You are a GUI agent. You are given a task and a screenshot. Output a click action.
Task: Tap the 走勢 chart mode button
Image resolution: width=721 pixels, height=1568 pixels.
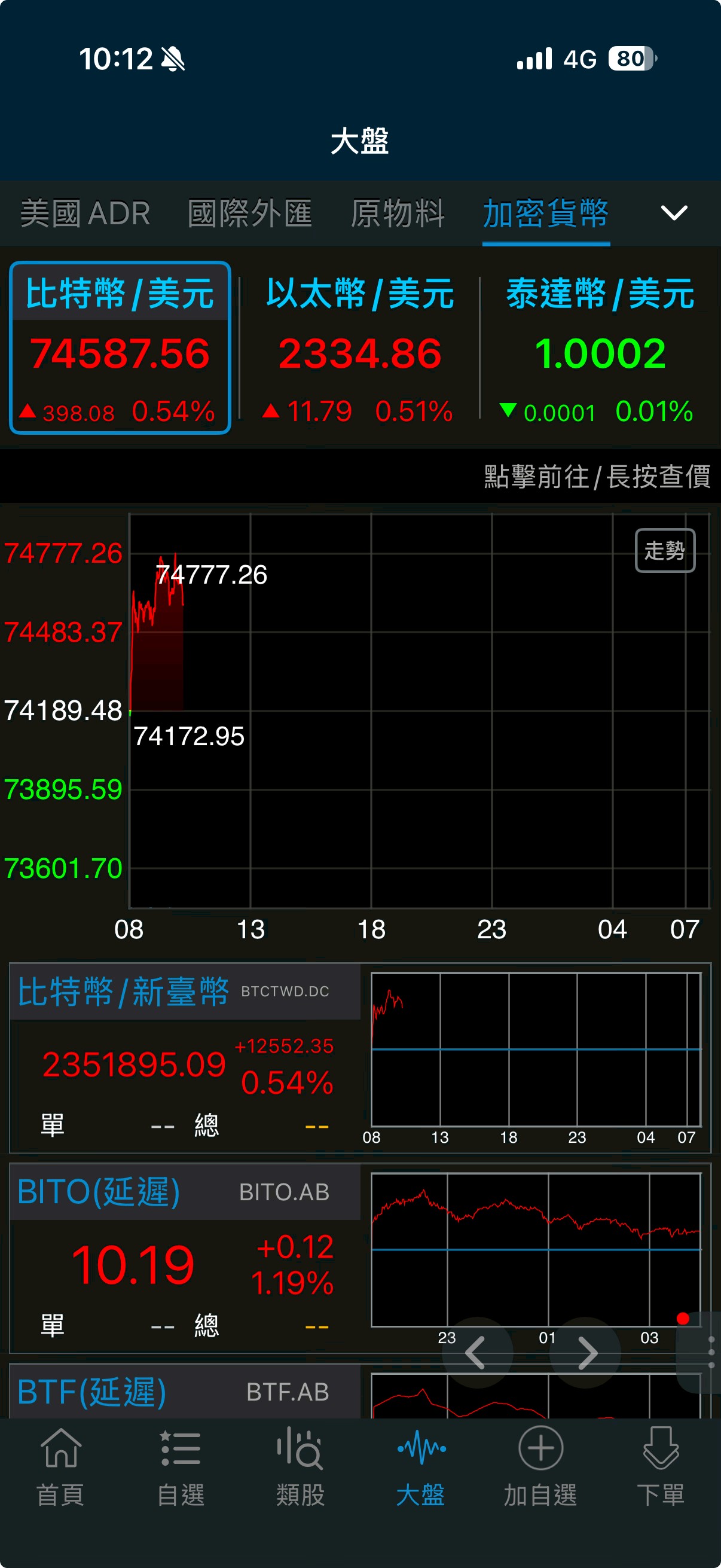(664, 551)
